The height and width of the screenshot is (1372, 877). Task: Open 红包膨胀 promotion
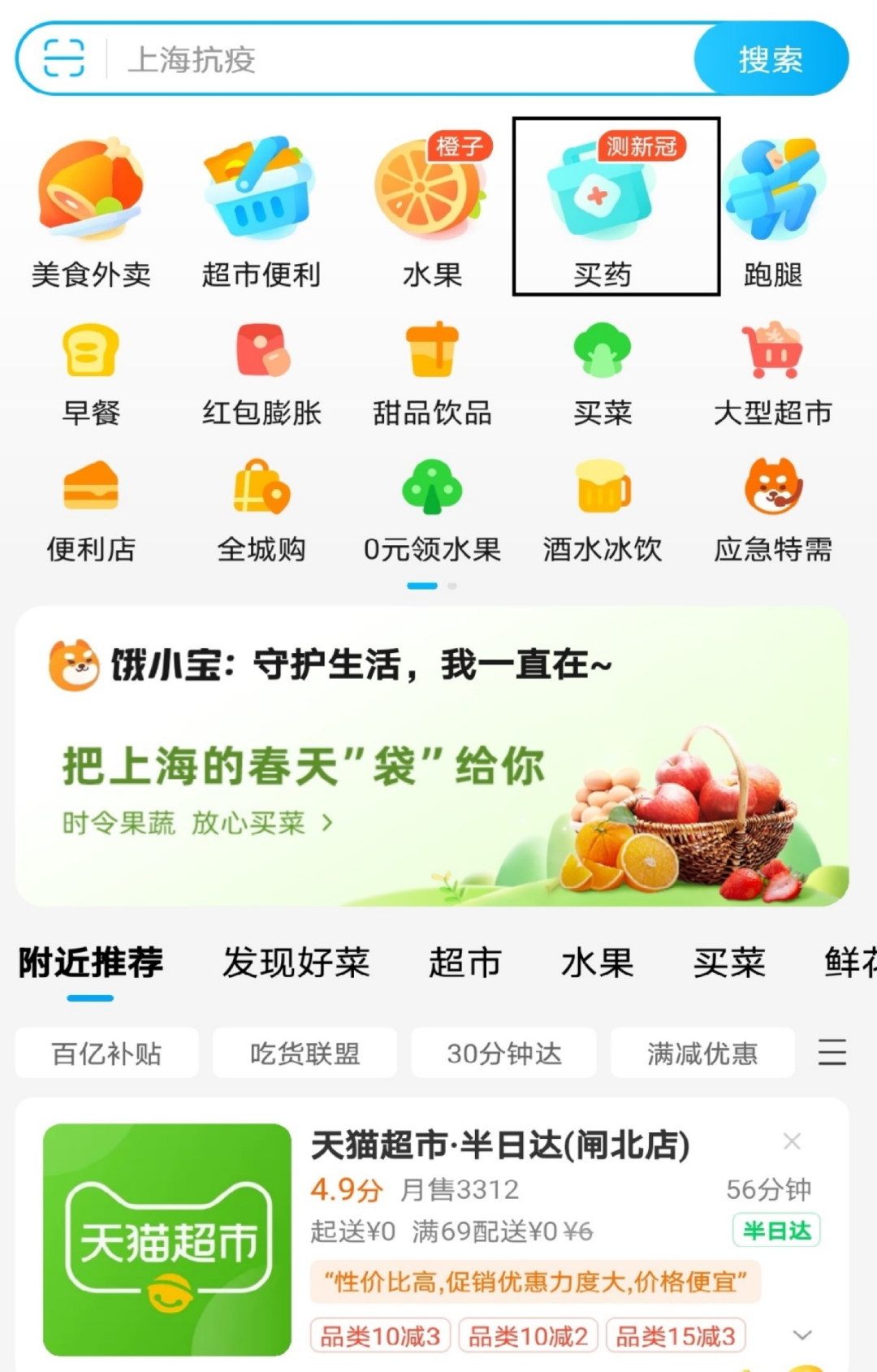pos(261,374)
